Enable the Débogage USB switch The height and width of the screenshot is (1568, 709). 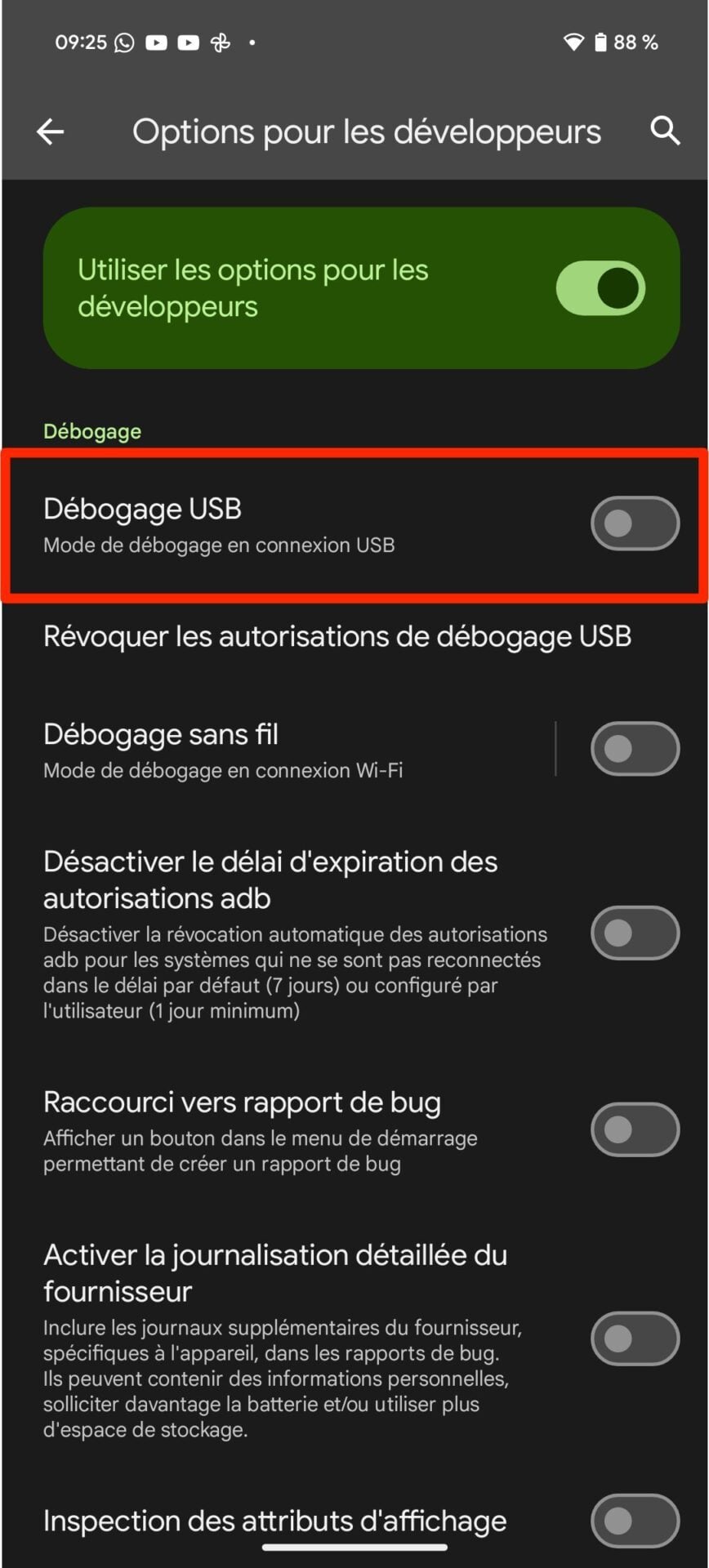[635, 523]
